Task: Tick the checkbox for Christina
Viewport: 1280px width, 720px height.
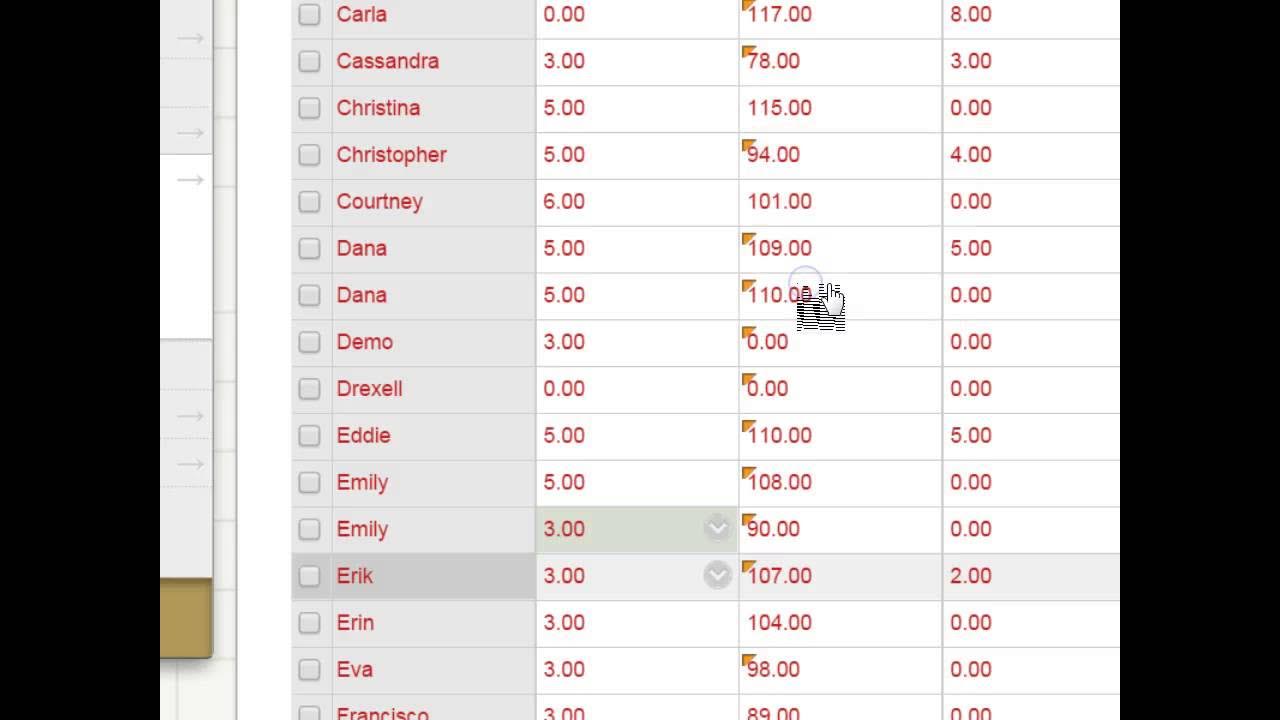Action: (309, 108)
